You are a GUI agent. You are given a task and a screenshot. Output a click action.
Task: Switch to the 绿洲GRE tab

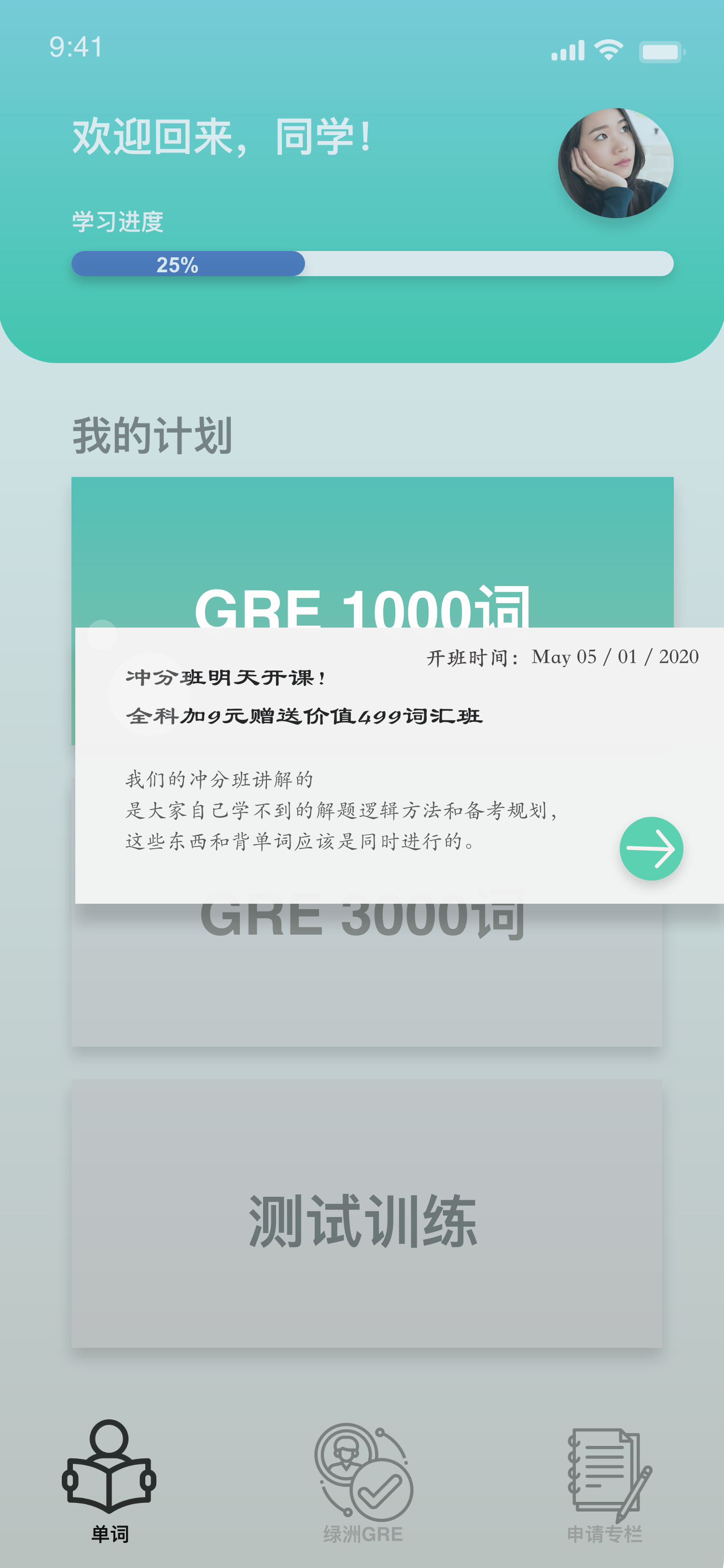coord(363,1482)
